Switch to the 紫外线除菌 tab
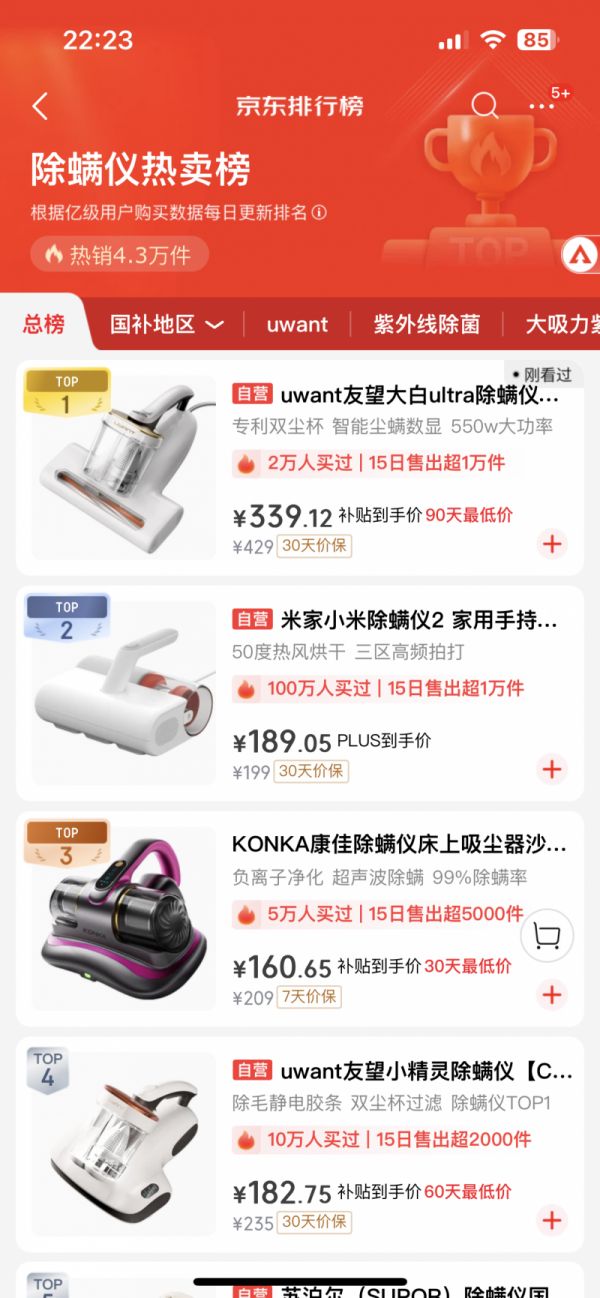The width and height of the screenshot is (600, 1298). point(426,324)
